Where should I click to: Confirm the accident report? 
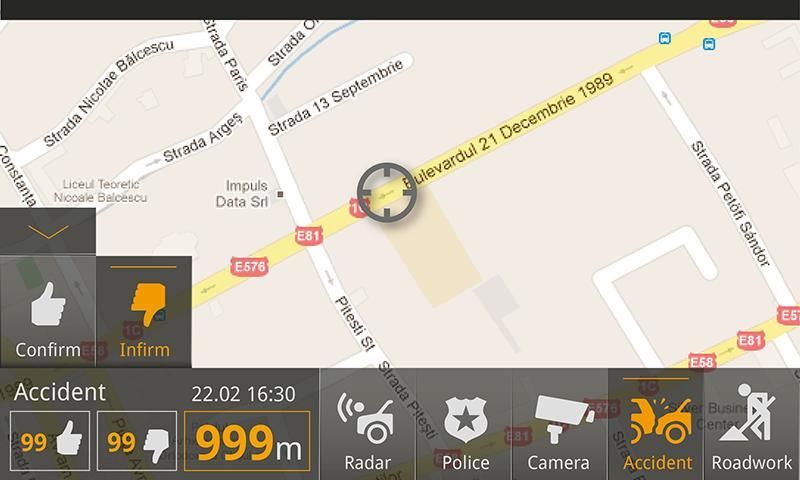point(47,312)
